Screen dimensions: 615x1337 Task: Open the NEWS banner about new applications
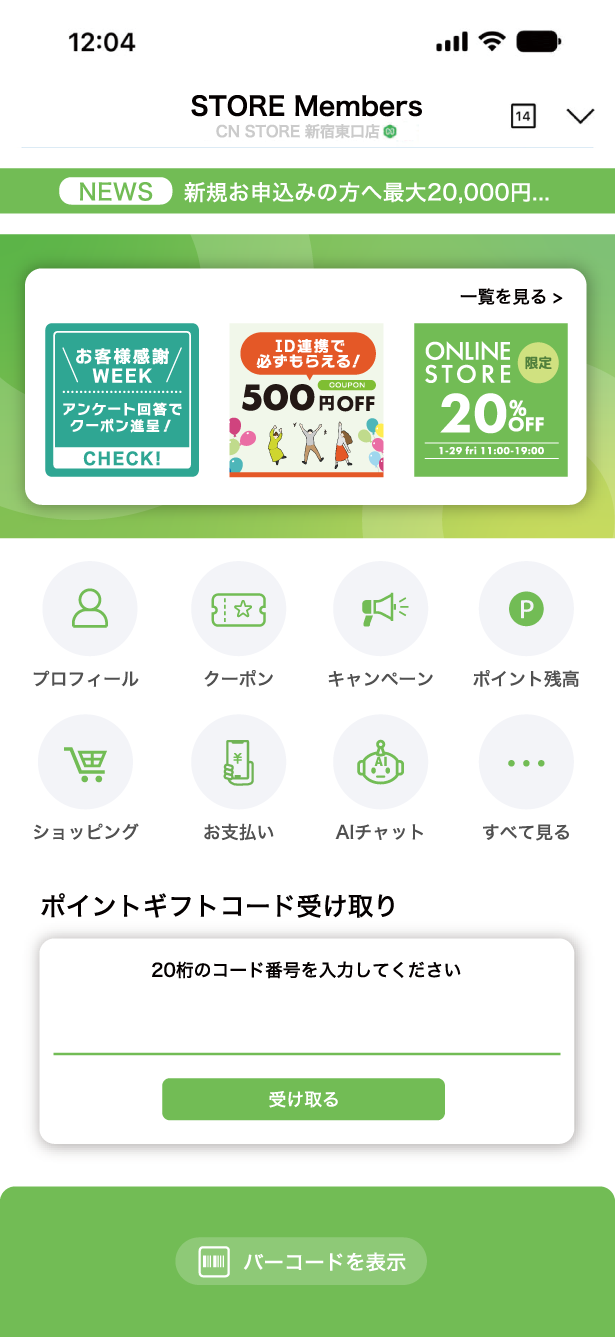(307, 192)
